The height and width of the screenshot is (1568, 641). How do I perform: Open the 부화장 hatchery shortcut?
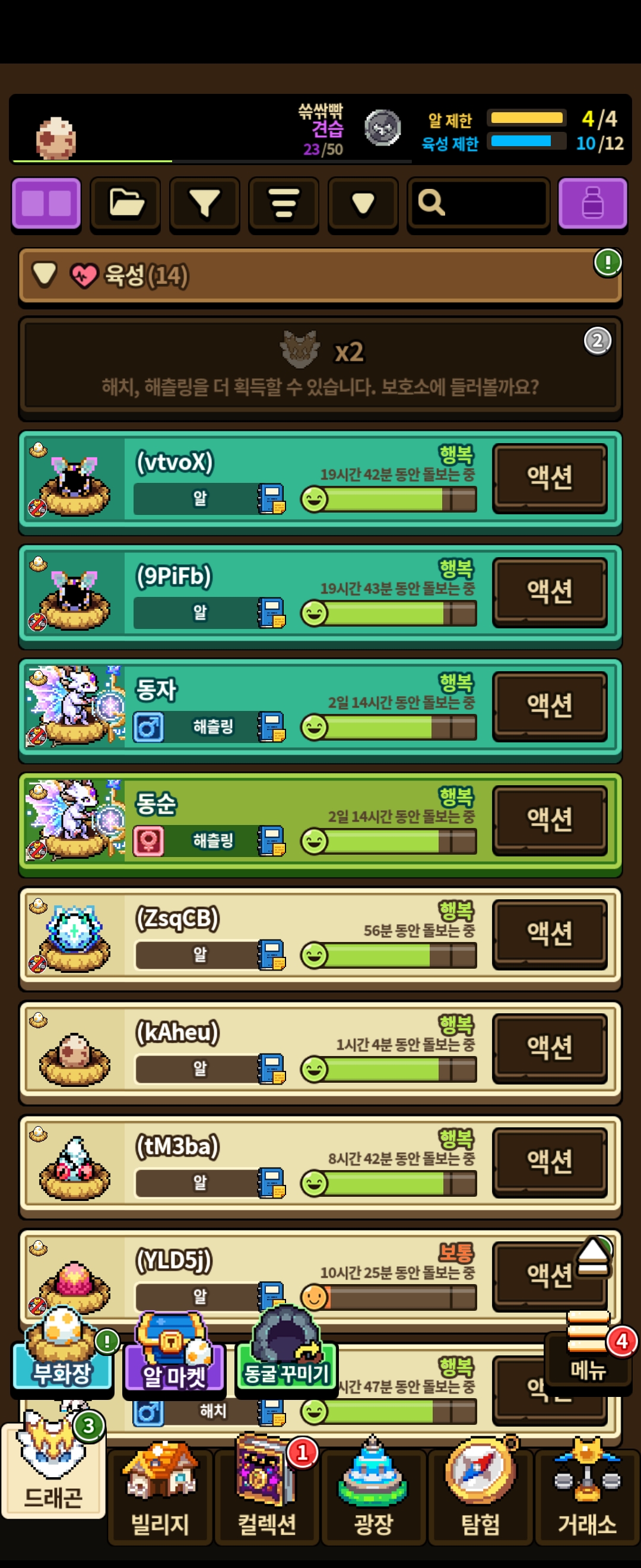click(62, 1352)
